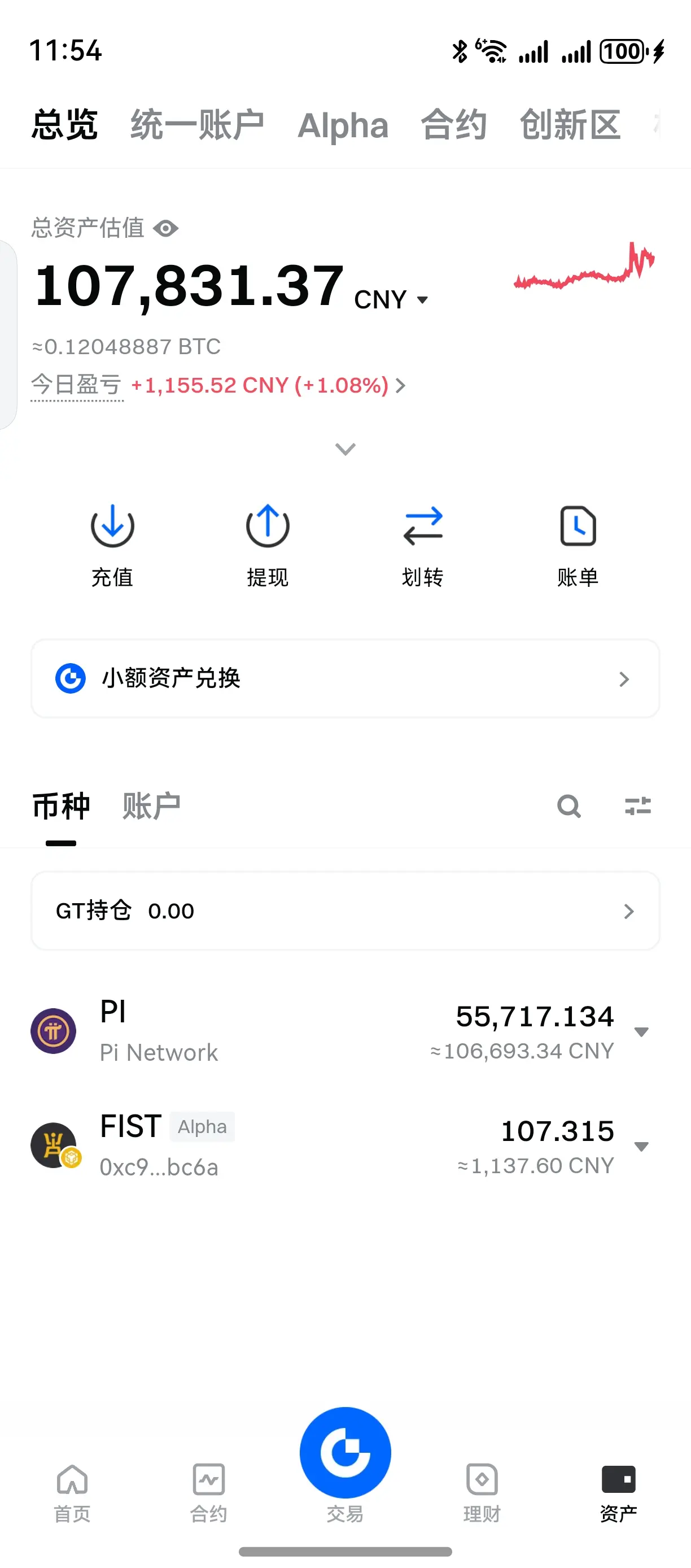This screenshot has width=691, height=1568.
Task: Switch to the 账户 list tab
Action: (151, 807)
